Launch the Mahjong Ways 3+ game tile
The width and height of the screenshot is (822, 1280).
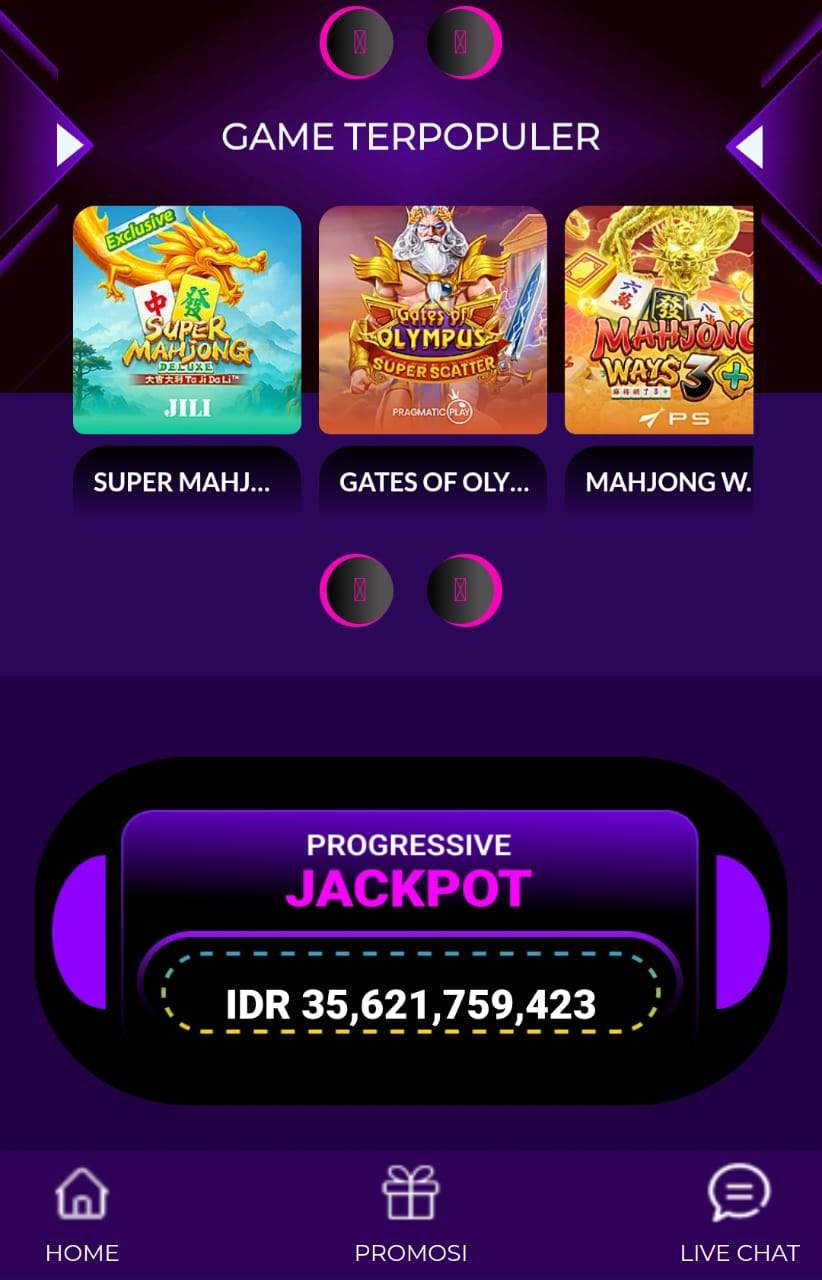(x=660, y=320)
